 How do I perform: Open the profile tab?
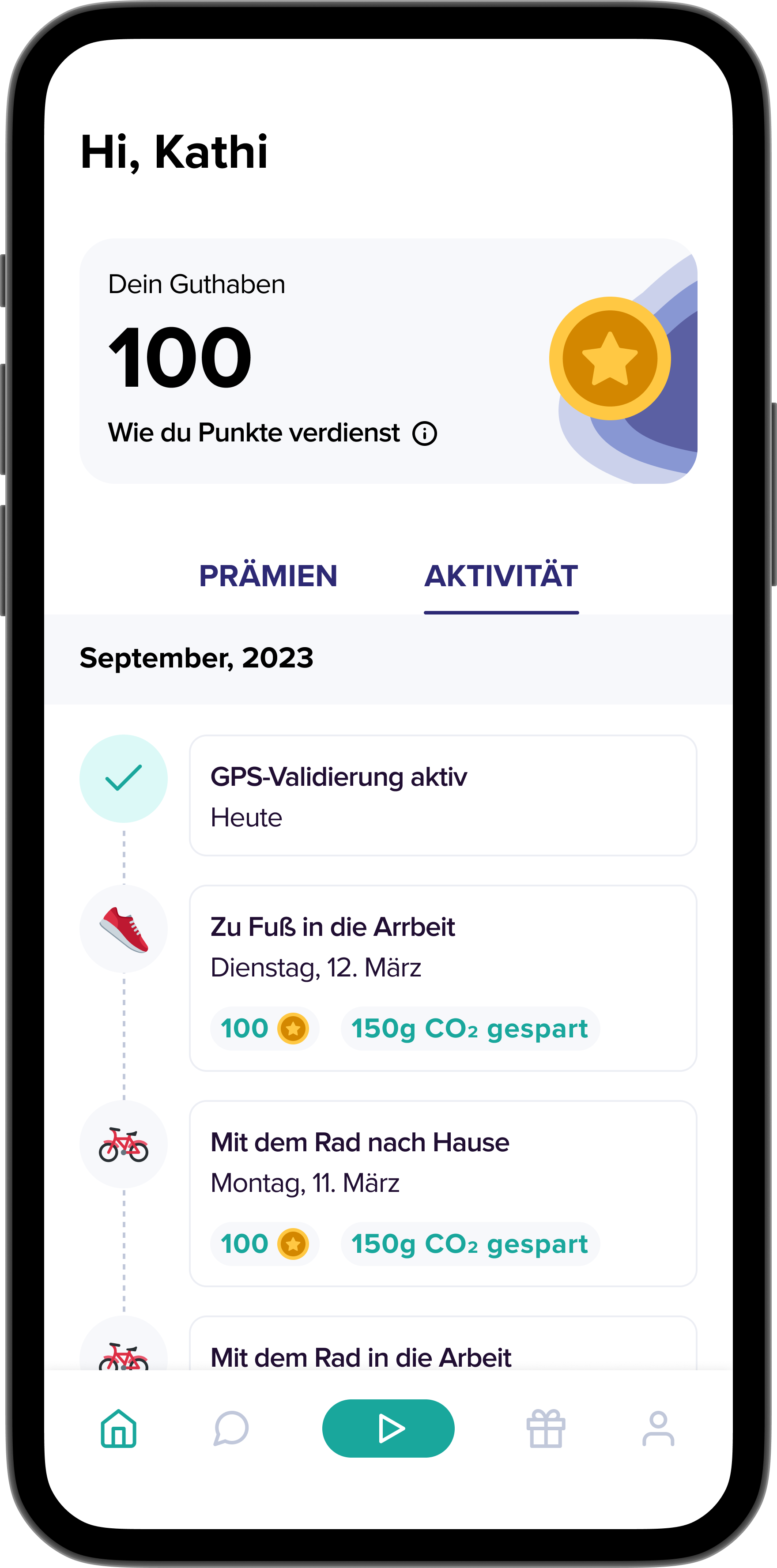click(x=658, y=1428)
